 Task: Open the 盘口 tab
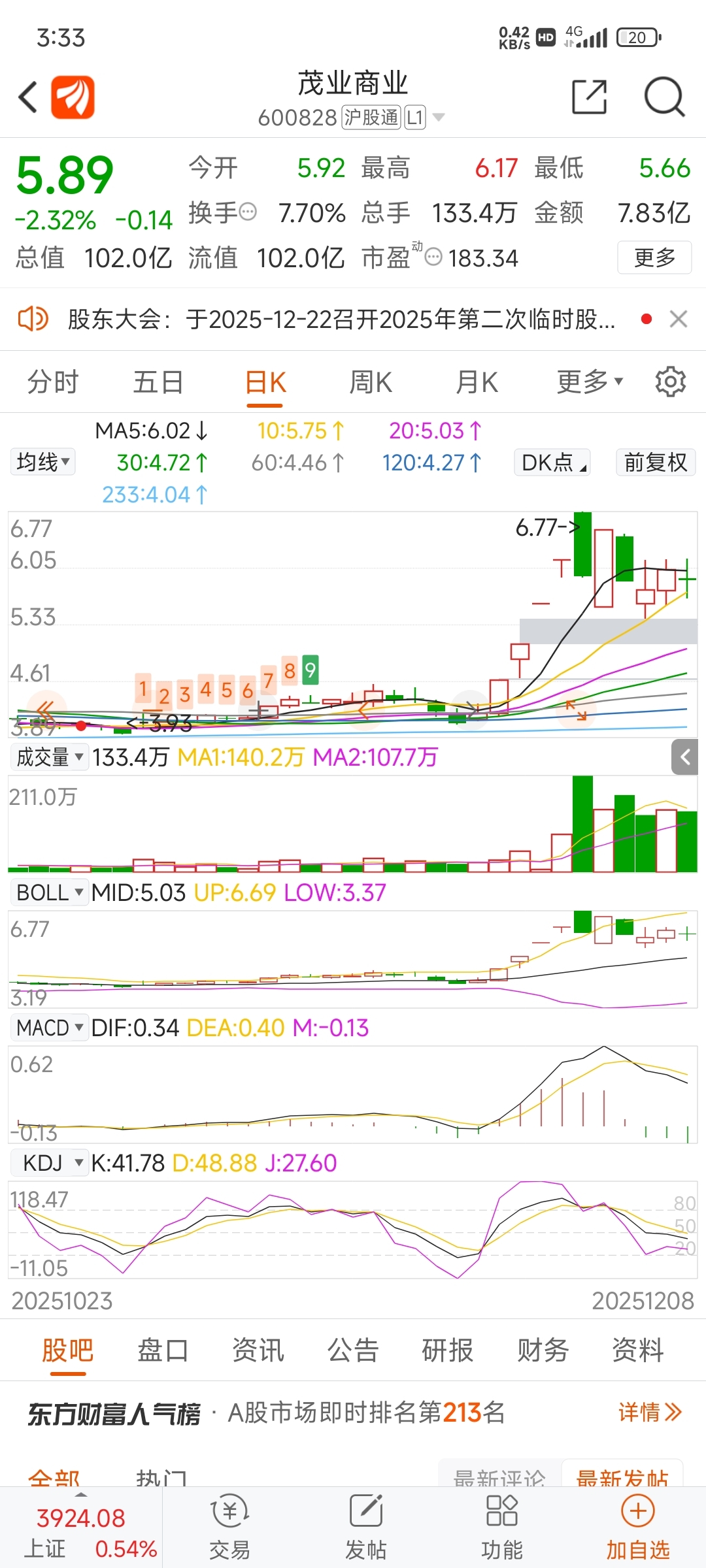pyautogui.click(x=162, y=1350)
